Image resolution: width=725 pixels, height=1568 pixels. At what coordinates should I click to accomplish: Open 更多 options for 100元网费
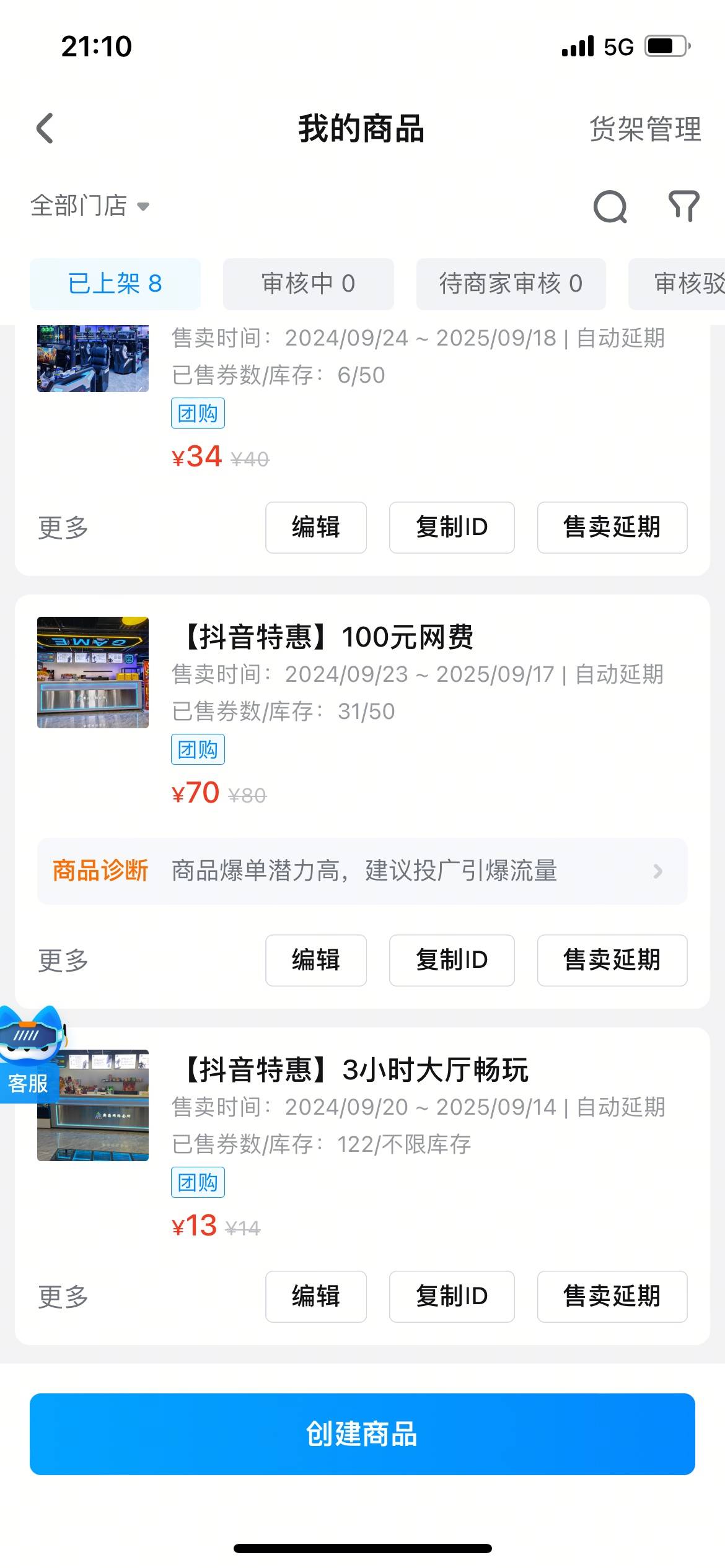click(x=63, y=960)
